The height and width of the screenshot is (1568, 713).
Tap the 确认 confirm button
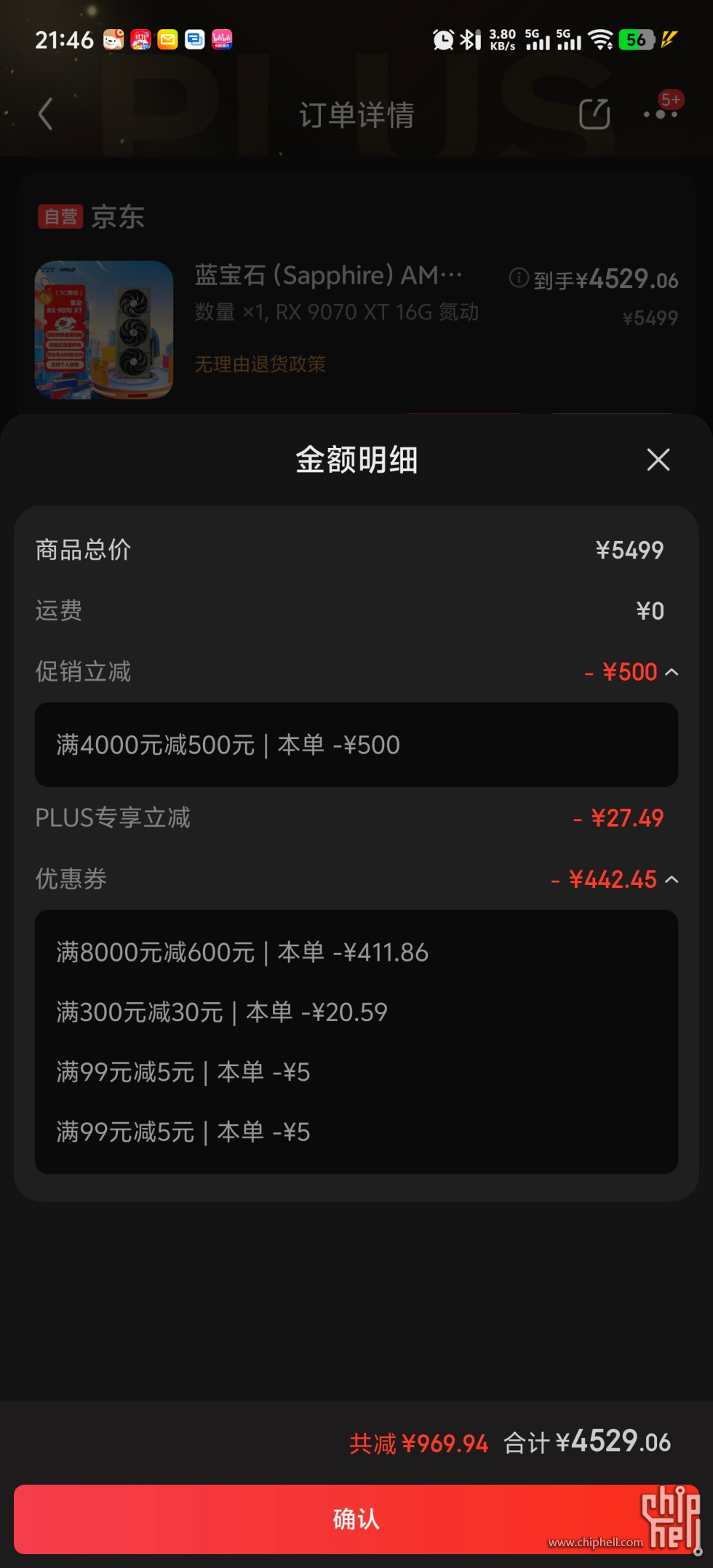pyautogui.click(x=356, y=1519)
